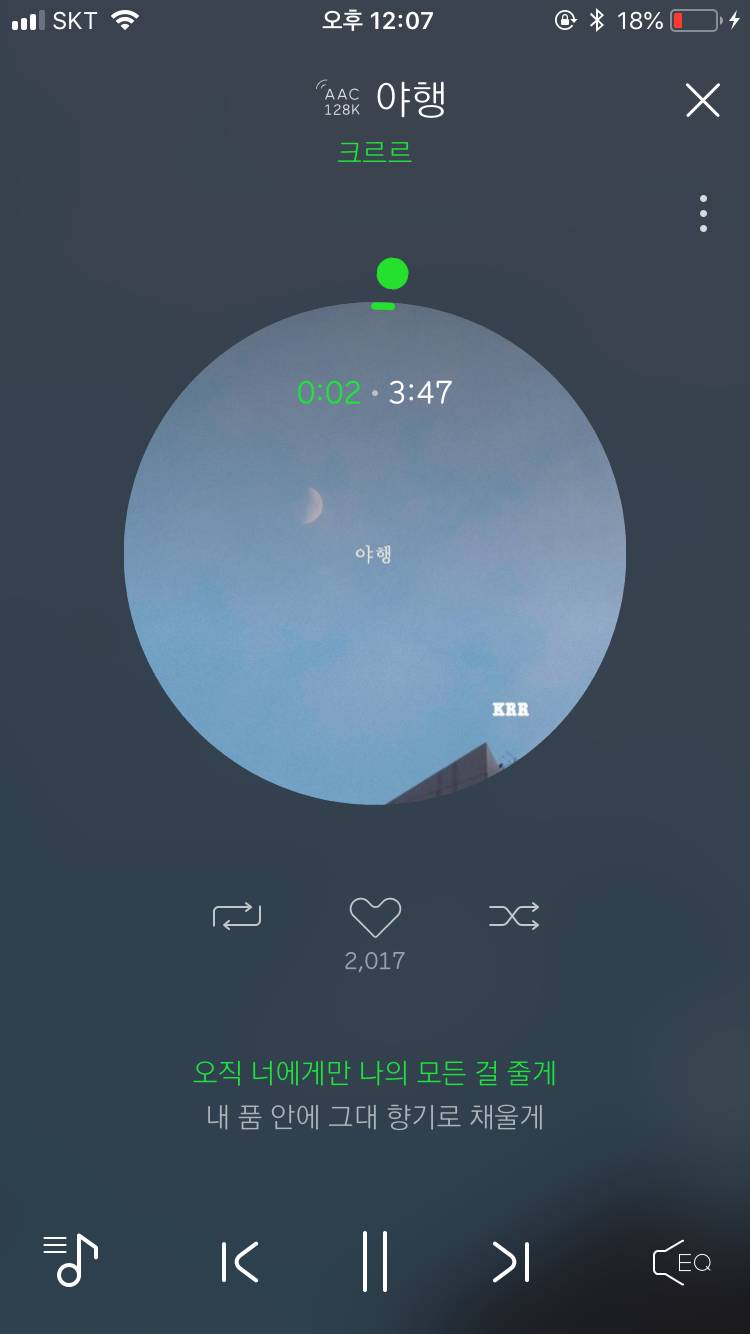750x1334 pixels.
Task: Open the full lyrics view
Action: [375, 1094]
